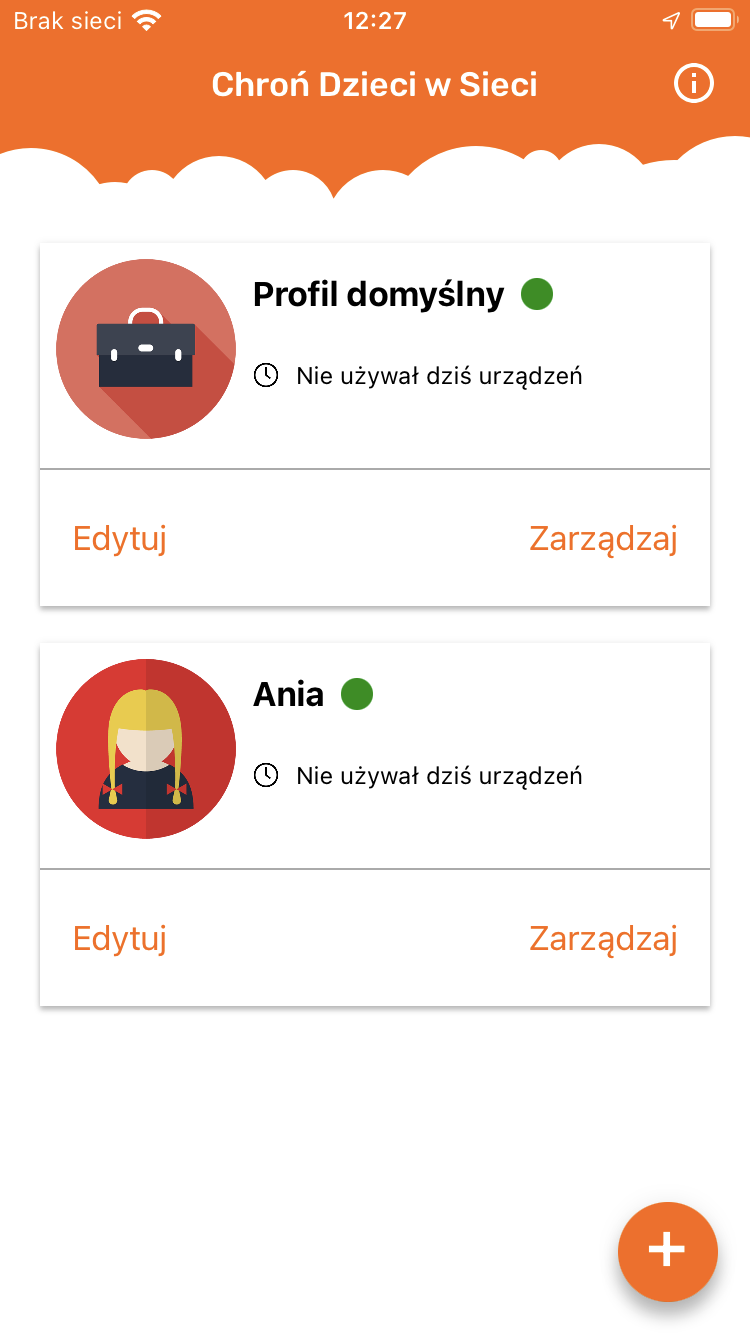750x1334 pixels.
Task: Tap Edytuj on the Profil domyślny card
Action: click(120, 538)
